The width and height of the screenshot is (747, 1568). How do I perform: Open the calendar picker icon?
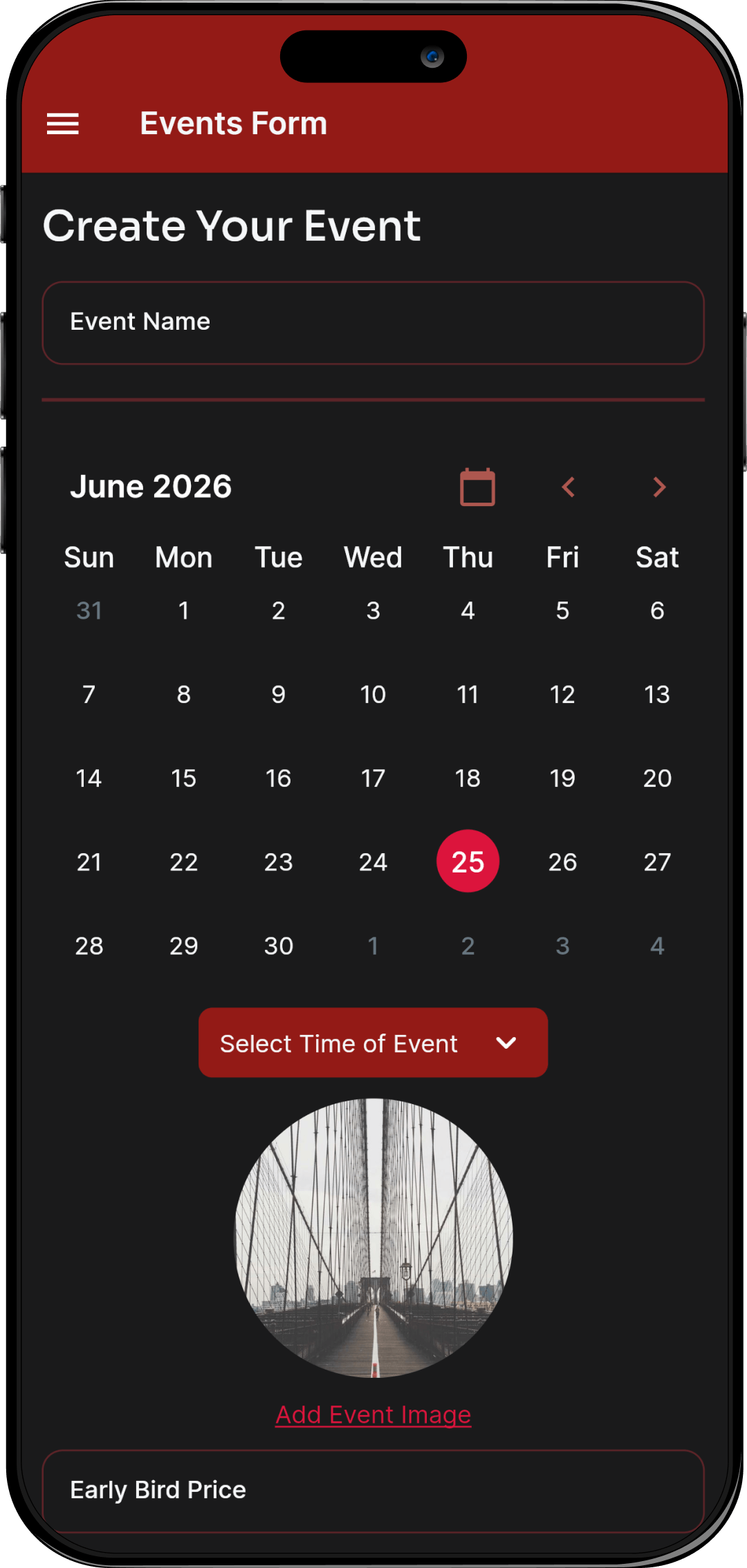click(x=478, y=487)
